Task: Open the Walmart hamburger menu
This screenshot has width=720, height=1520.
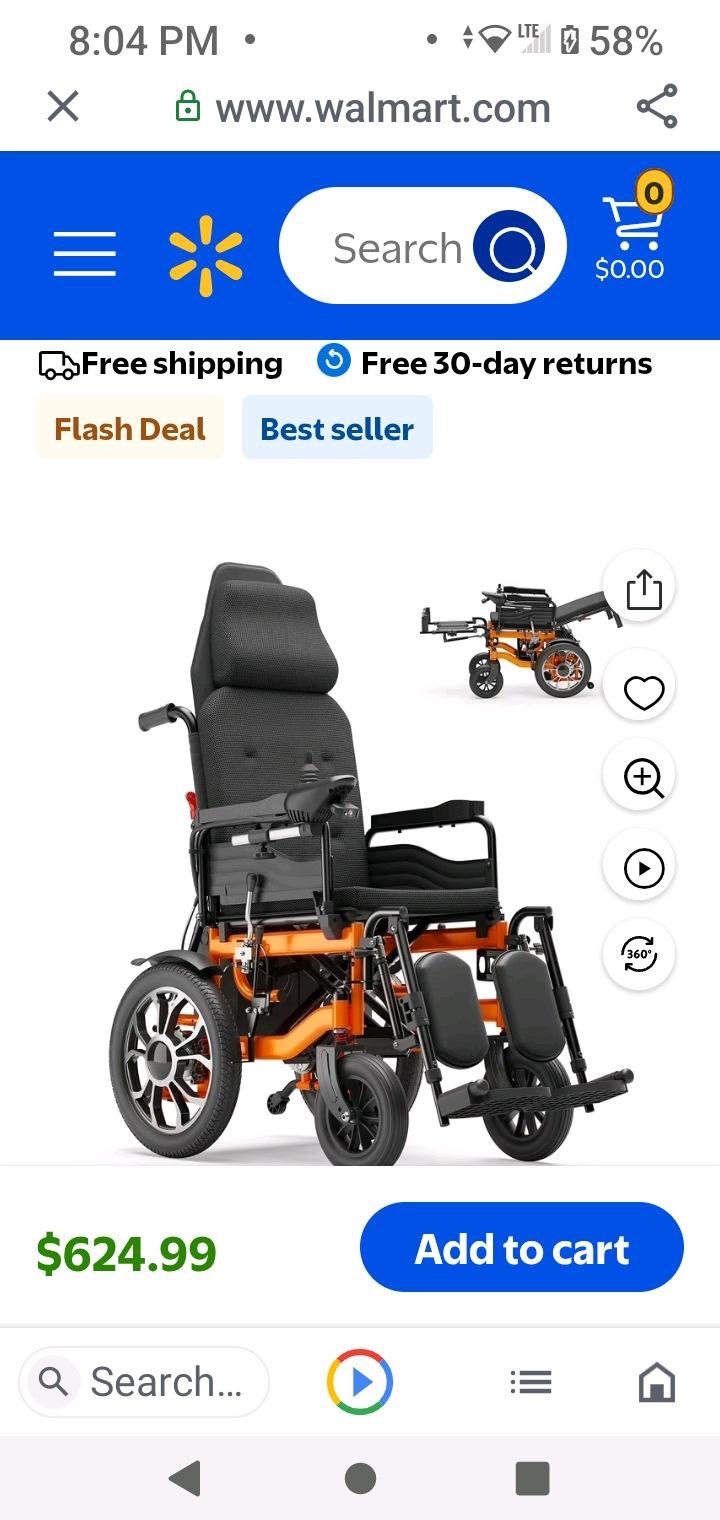Action: (85, 253)
